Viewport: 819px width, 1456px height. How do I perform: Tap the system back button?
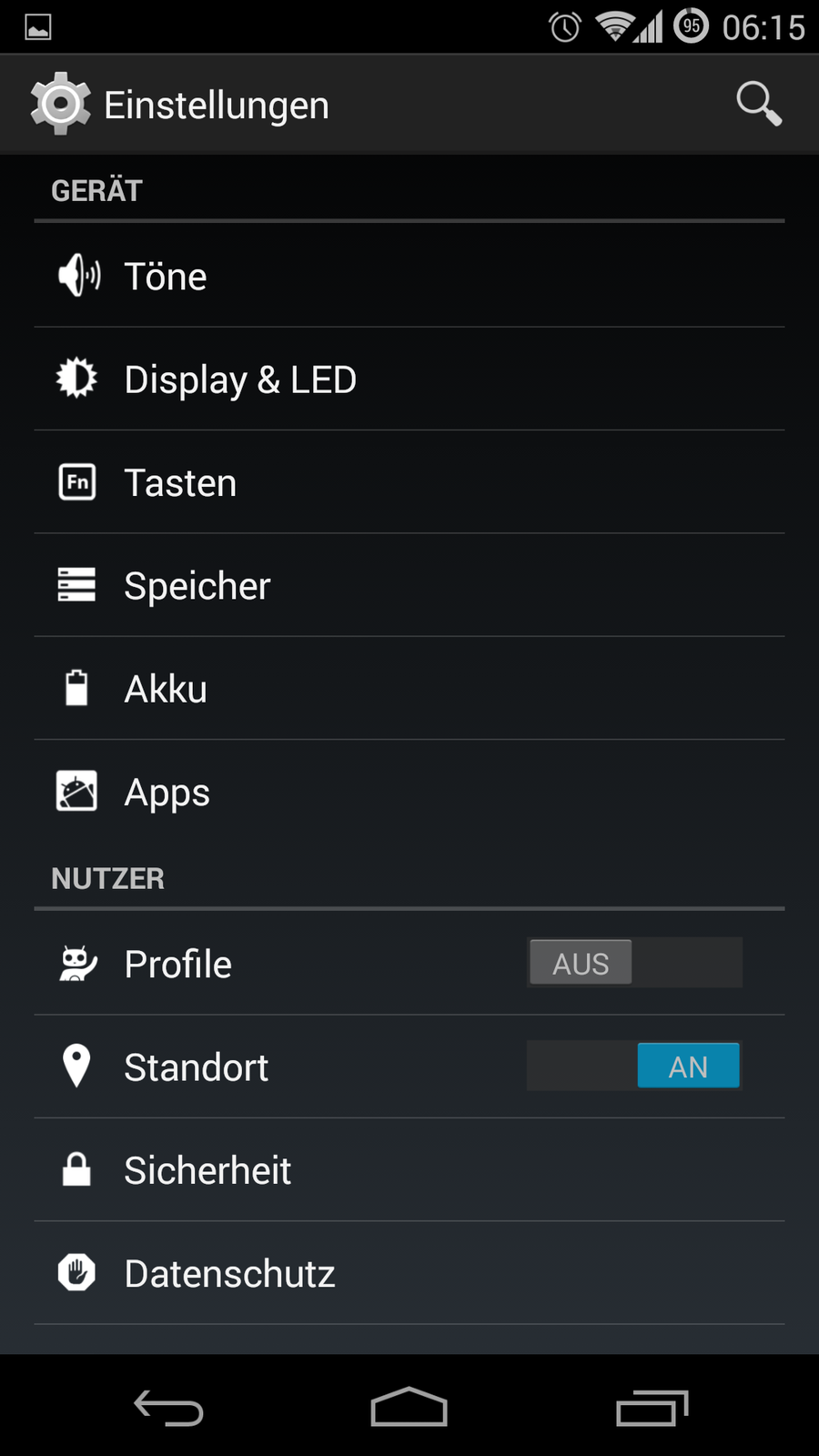168,1408
